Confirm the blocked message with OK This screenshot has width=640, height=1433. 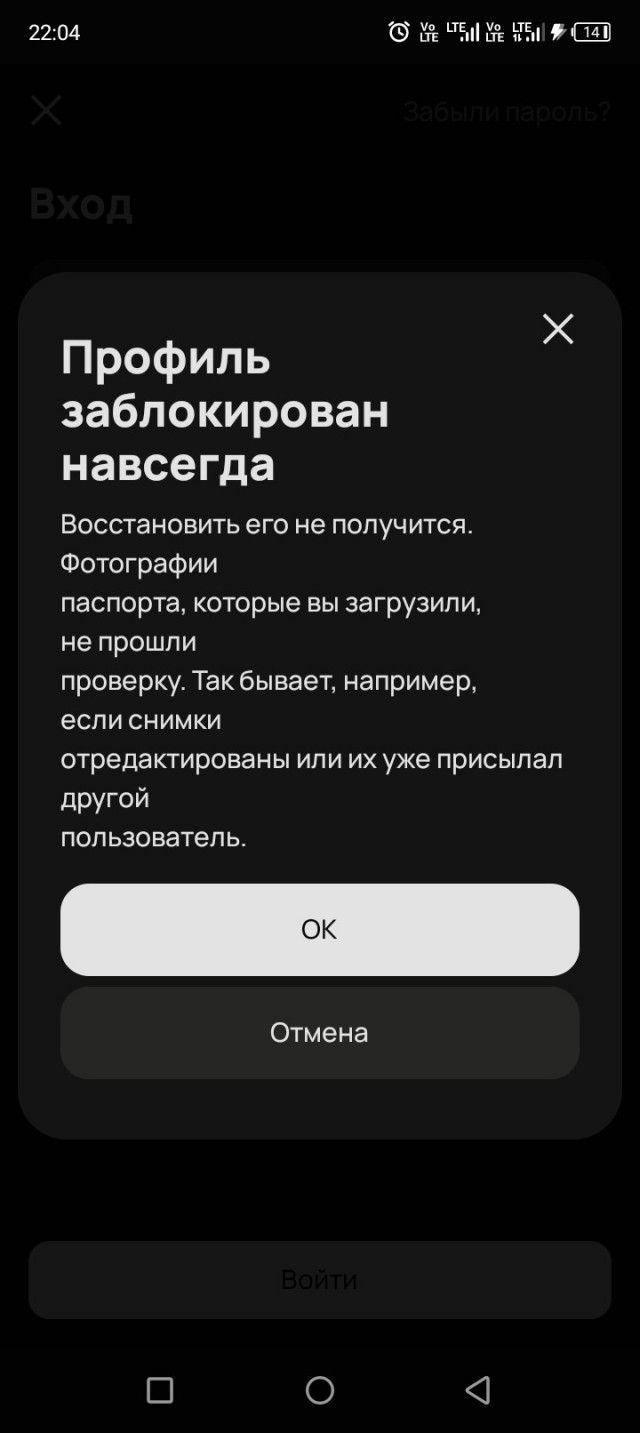coord(320,929)
